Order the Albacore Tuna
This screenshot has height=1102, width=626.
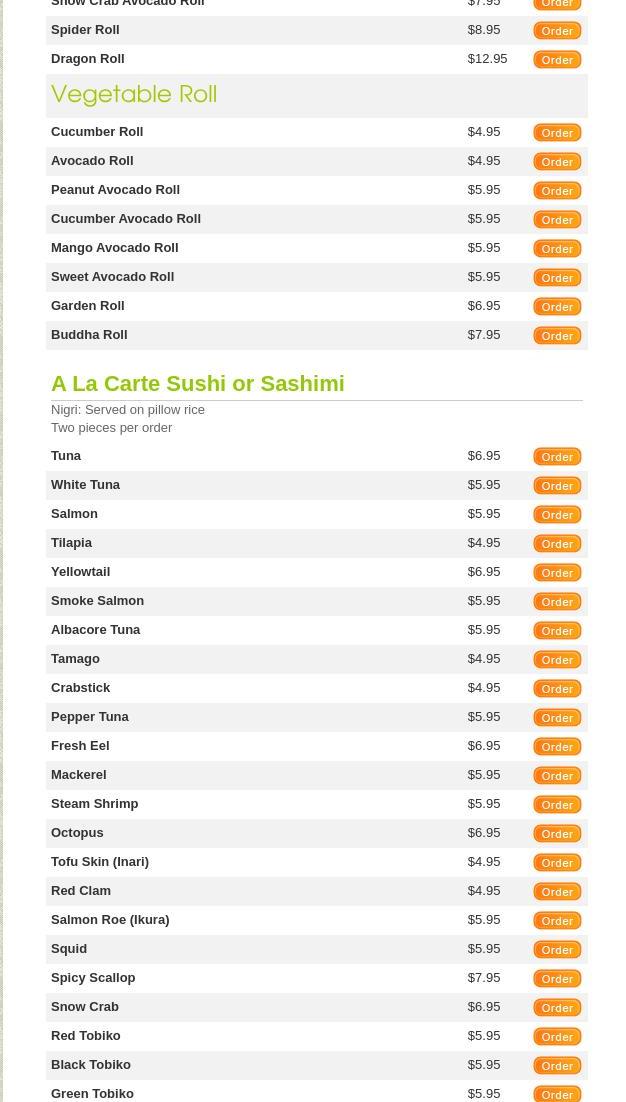coord(557,631)
